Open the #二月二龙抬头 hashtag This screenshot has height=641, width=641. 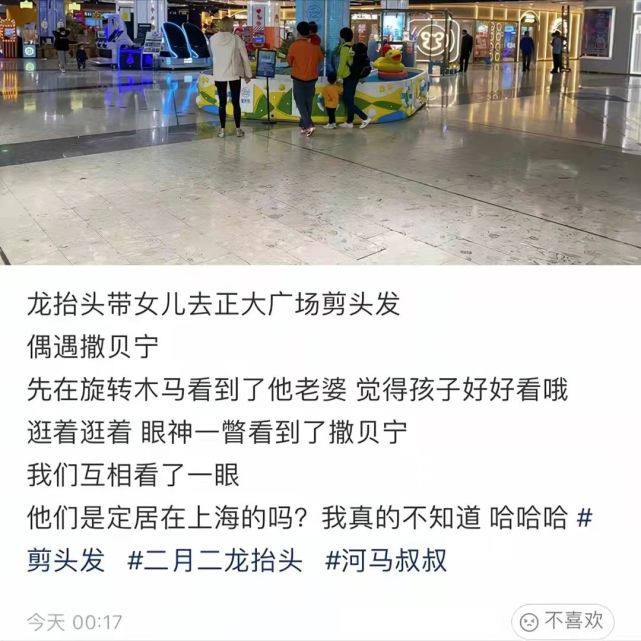214,559
